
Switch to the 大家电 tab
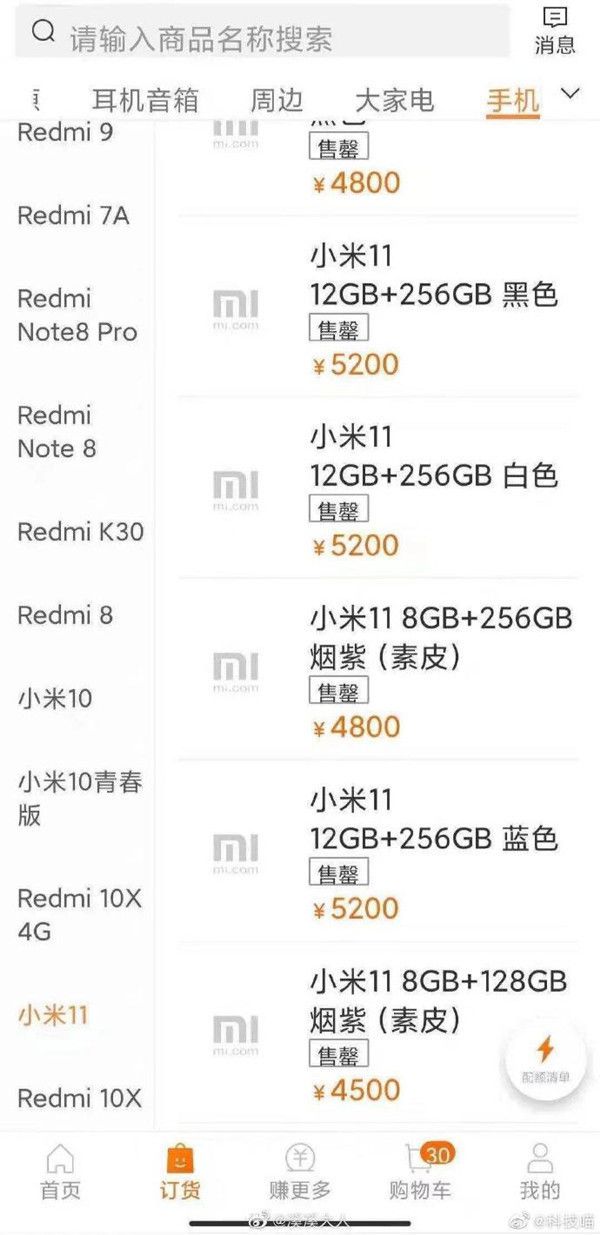point(395,100)
